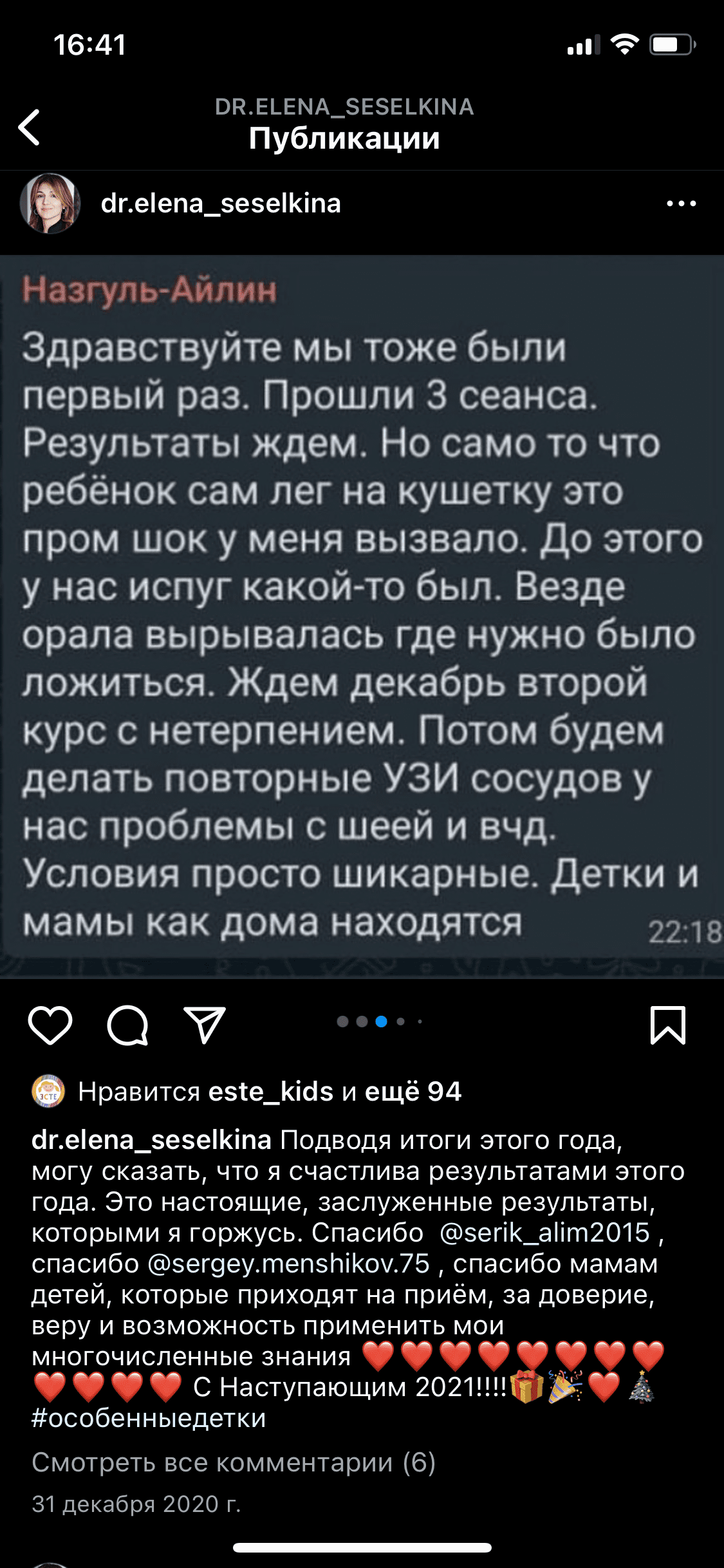Image resolution: width=724 pixels, height=1568 pixels.
Task: View the list of 94 other likes
Action: [x=413, y=1092]
